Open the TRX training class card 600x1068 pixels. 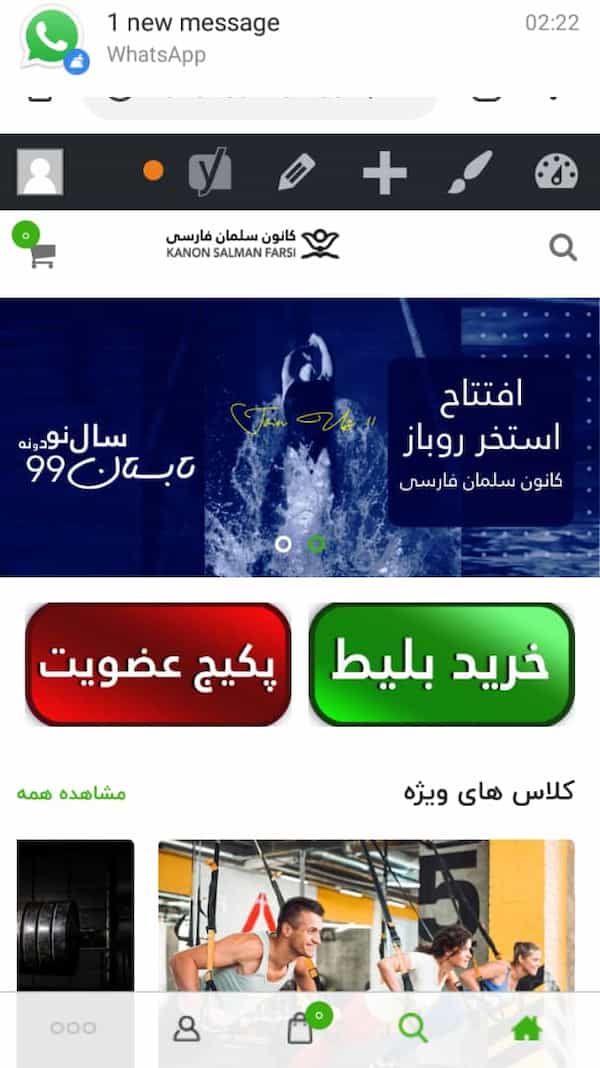[x=366, y=916]
